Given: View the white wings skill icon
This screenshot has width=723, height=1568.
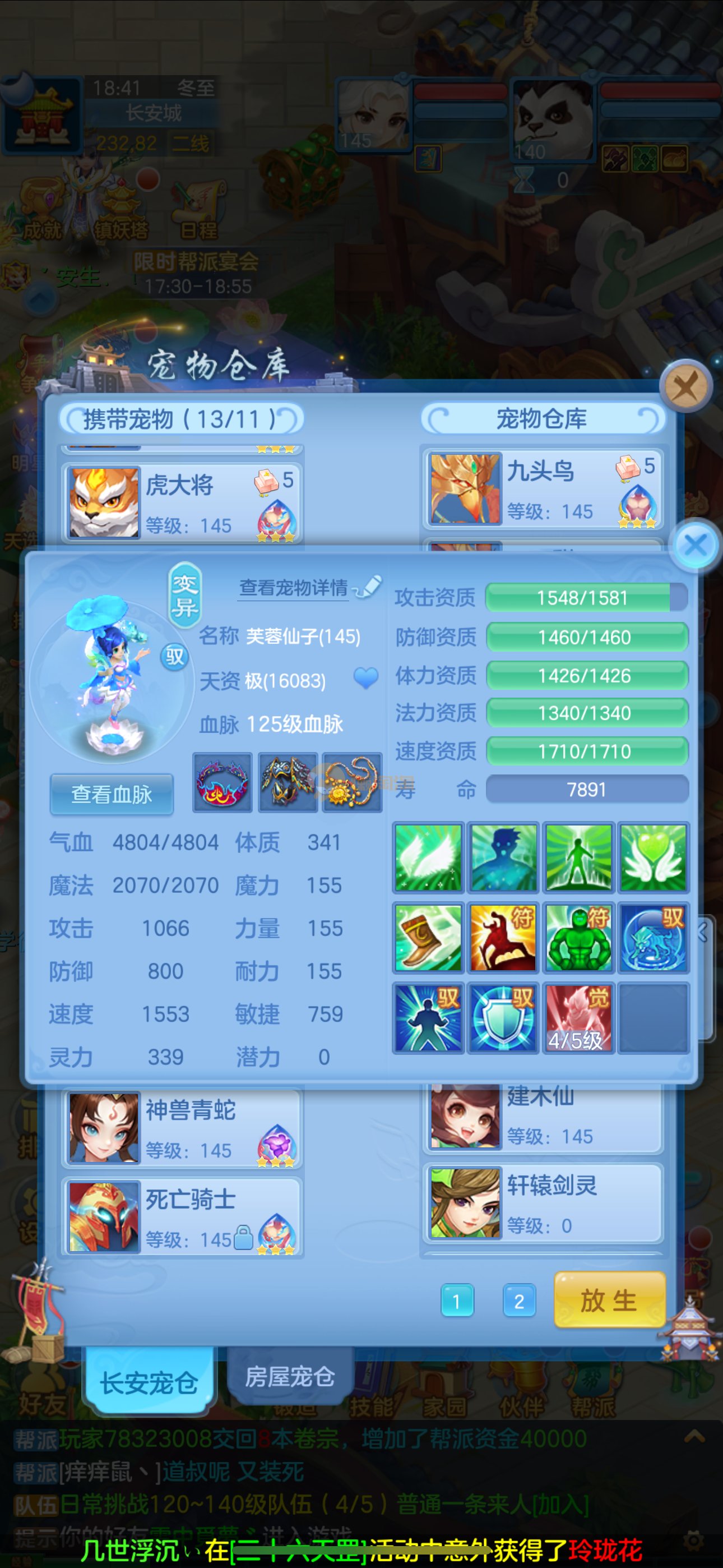Looking at the screenshot, I should 428,857.
